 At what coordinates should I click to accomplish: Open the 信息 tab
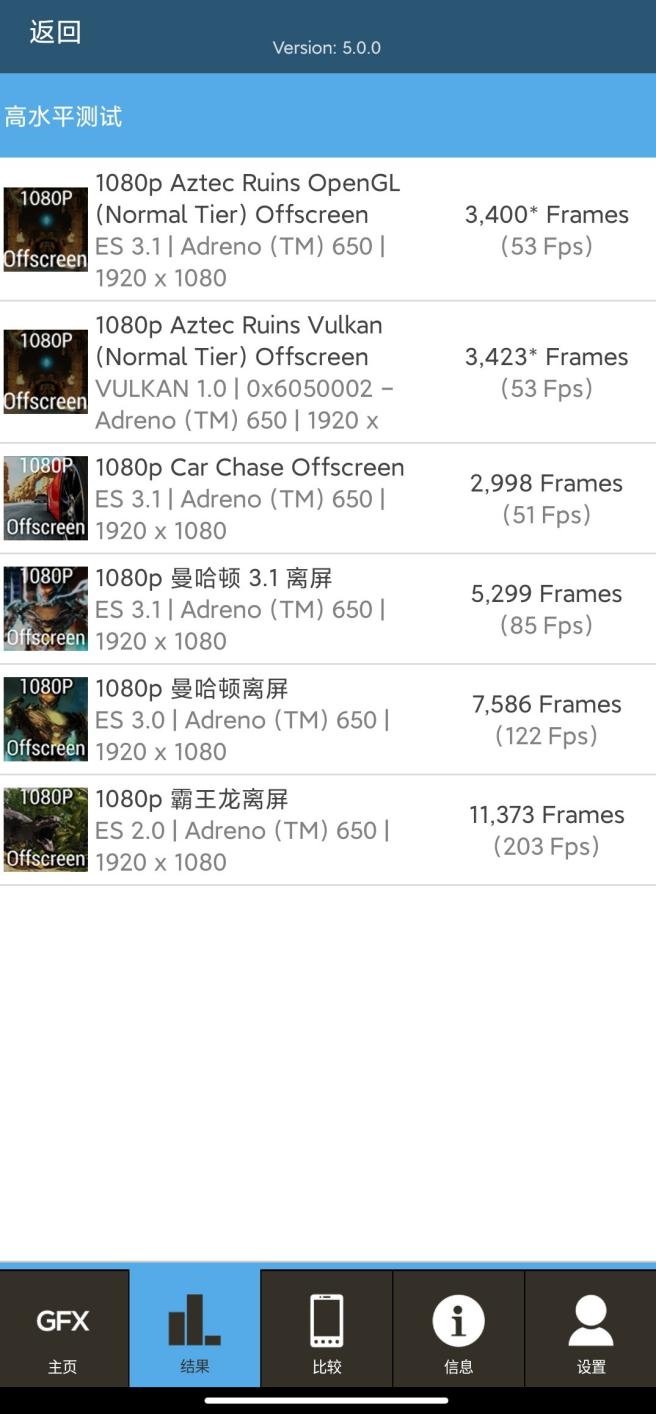coord(459,1329)
